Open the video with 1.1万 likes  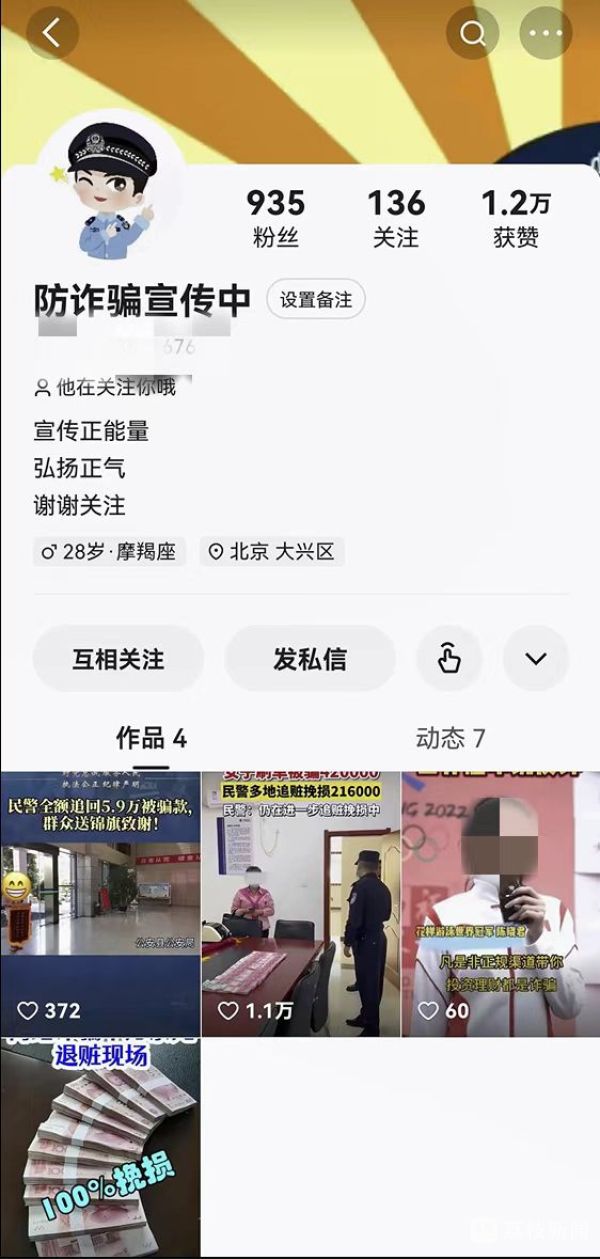tap(300, 903)
